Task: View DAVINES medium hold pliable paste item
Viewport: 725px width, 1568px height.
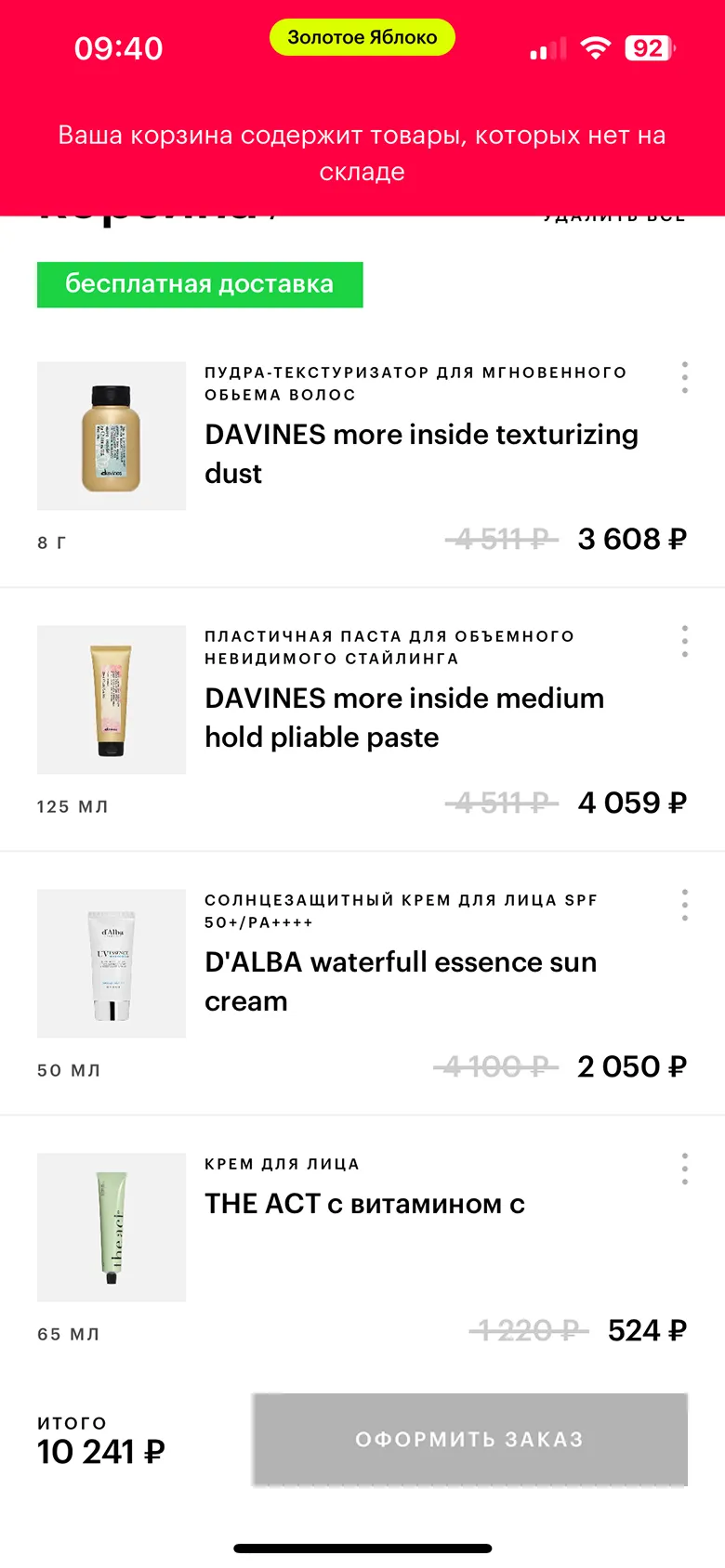Action: point(404,717)
